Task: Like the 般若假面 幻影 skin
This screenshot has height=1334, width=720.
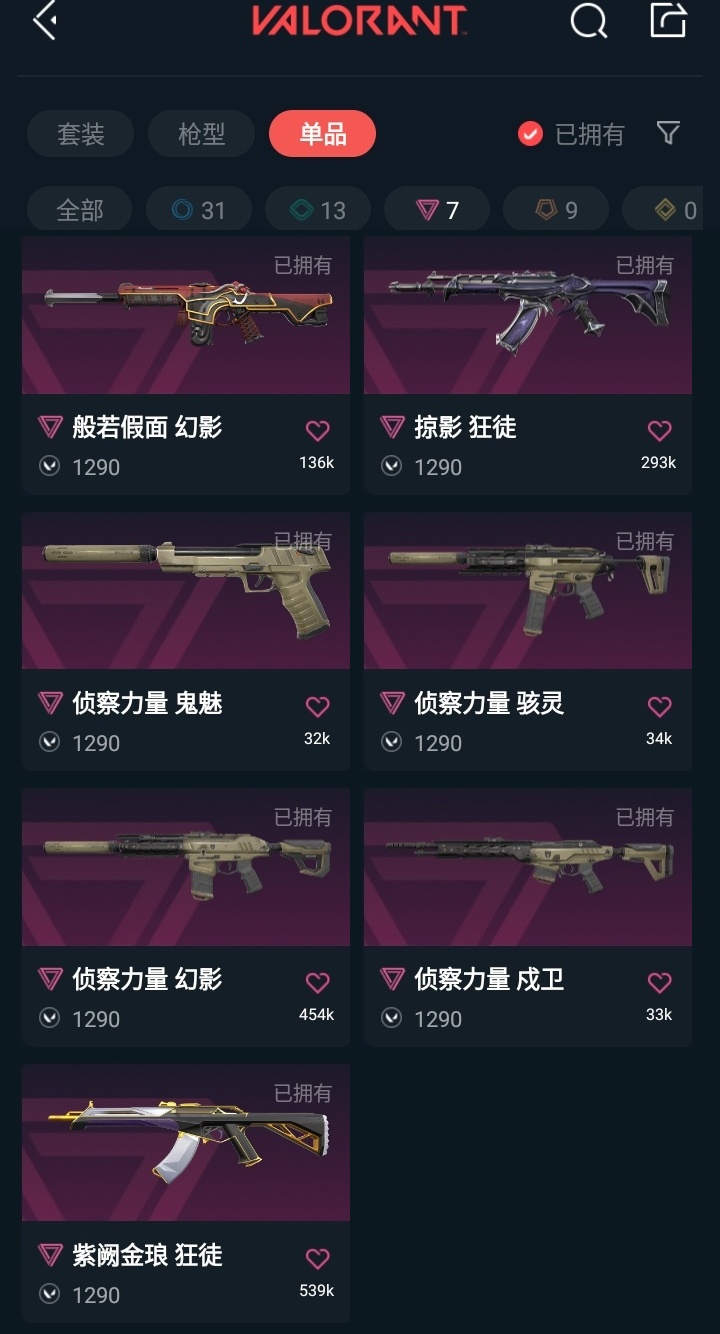Action: pos(317,431)
